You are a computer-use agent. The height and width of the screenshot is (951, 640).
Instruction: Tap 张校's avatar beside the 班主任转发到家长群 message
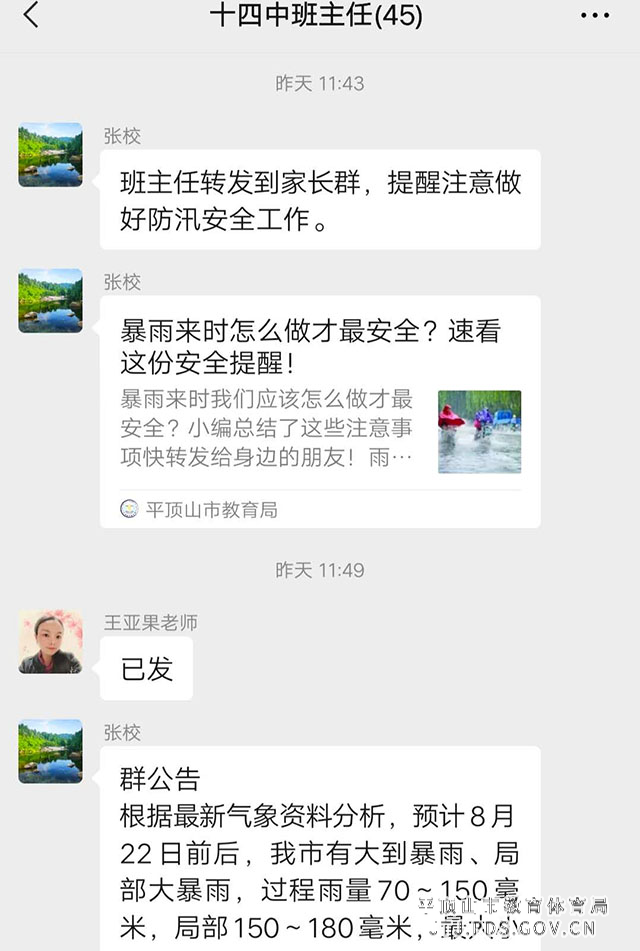[50, 155]
